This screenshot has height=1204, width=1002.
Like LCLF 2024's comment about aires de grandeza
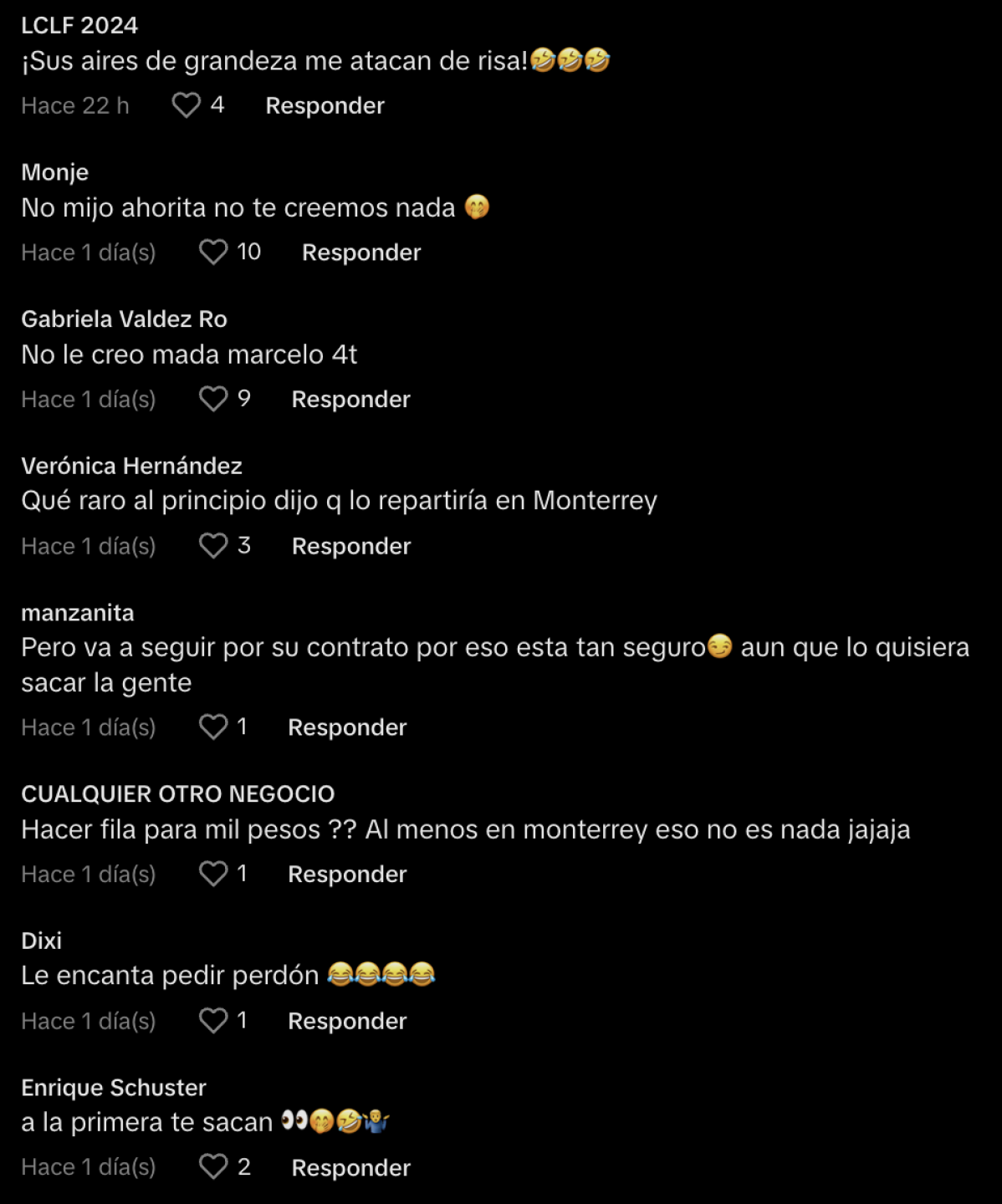tap(186, 105)
